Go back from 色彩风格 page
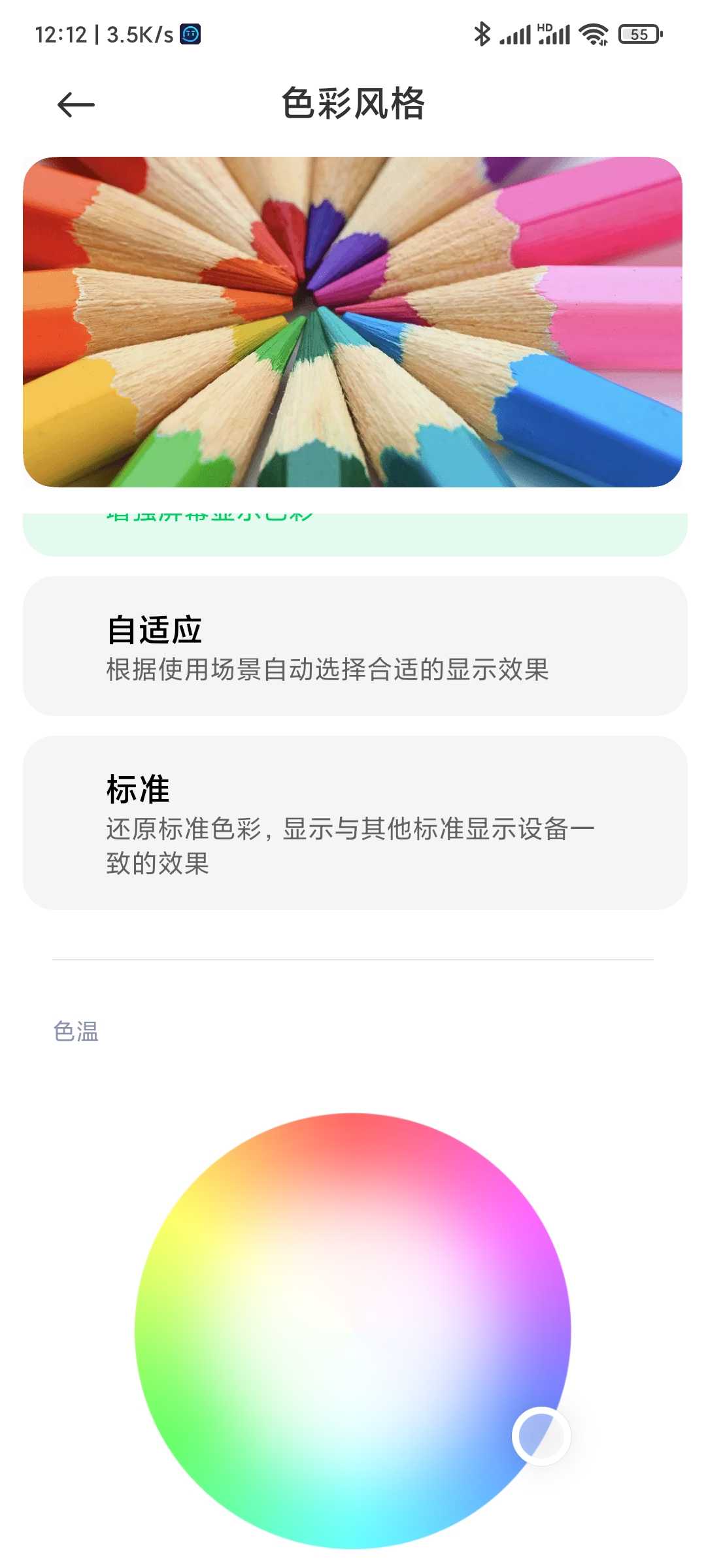Viewport: 706px width, 1568px height. click(76, 105)
